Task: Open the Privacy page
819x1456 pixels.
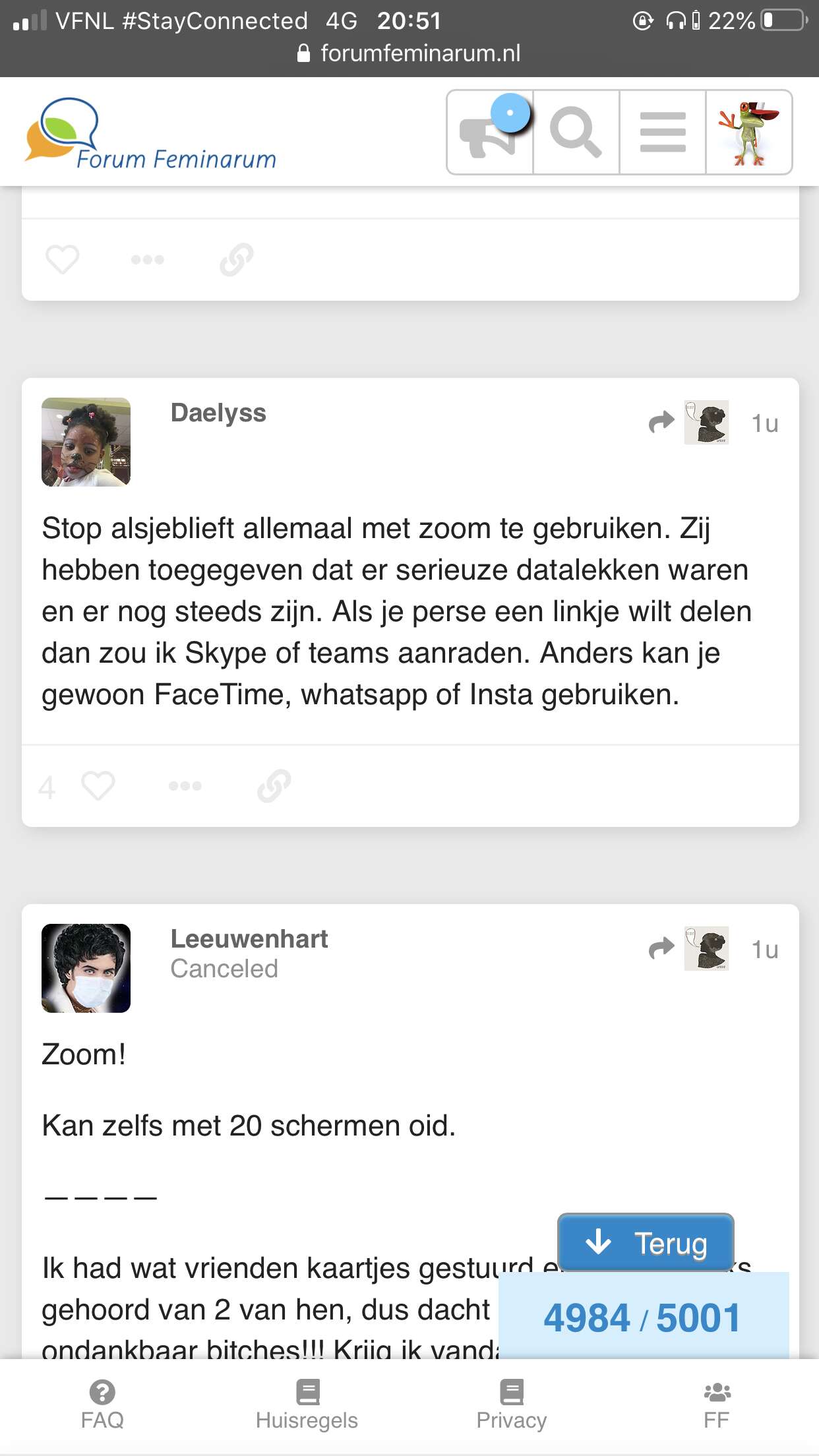Action: (512, 1405)
